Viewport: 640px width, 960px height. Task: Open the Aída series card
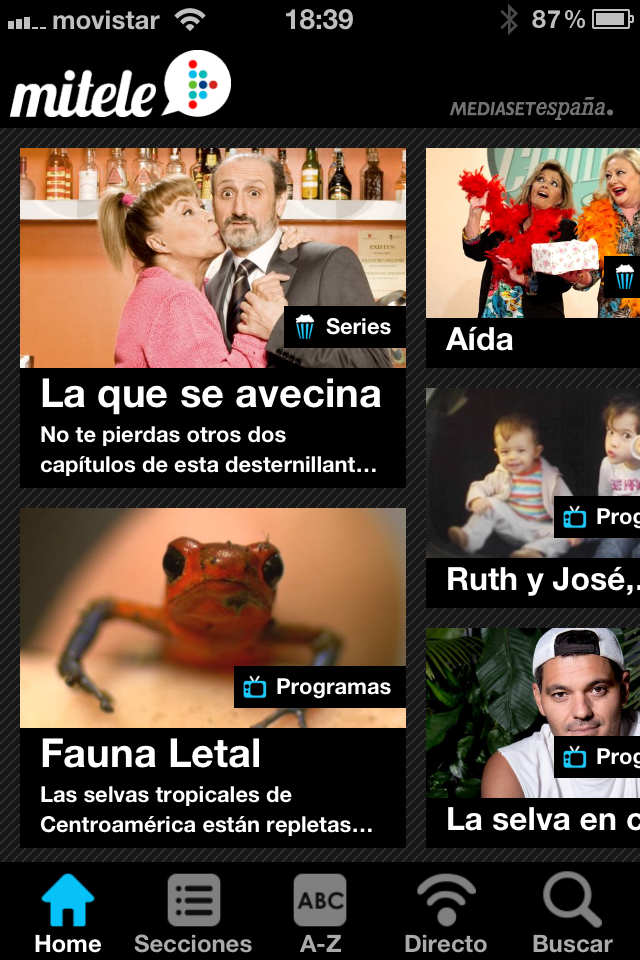click(533, 258)
